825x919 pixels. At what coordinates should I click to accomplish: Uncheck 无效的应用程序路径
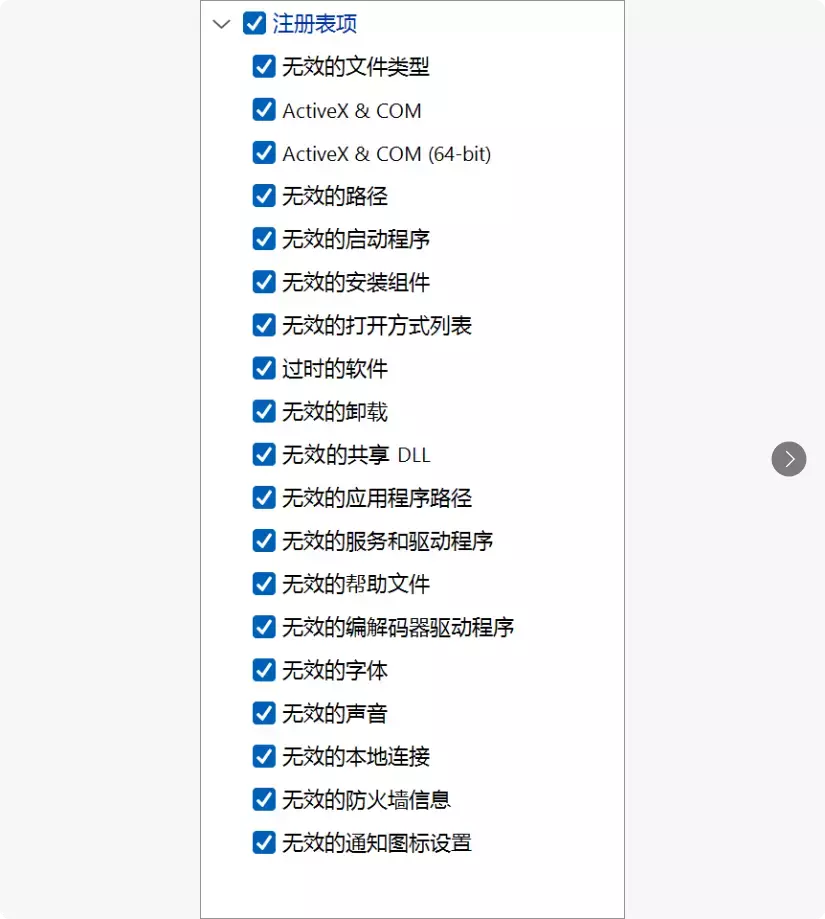click(264, 497)
